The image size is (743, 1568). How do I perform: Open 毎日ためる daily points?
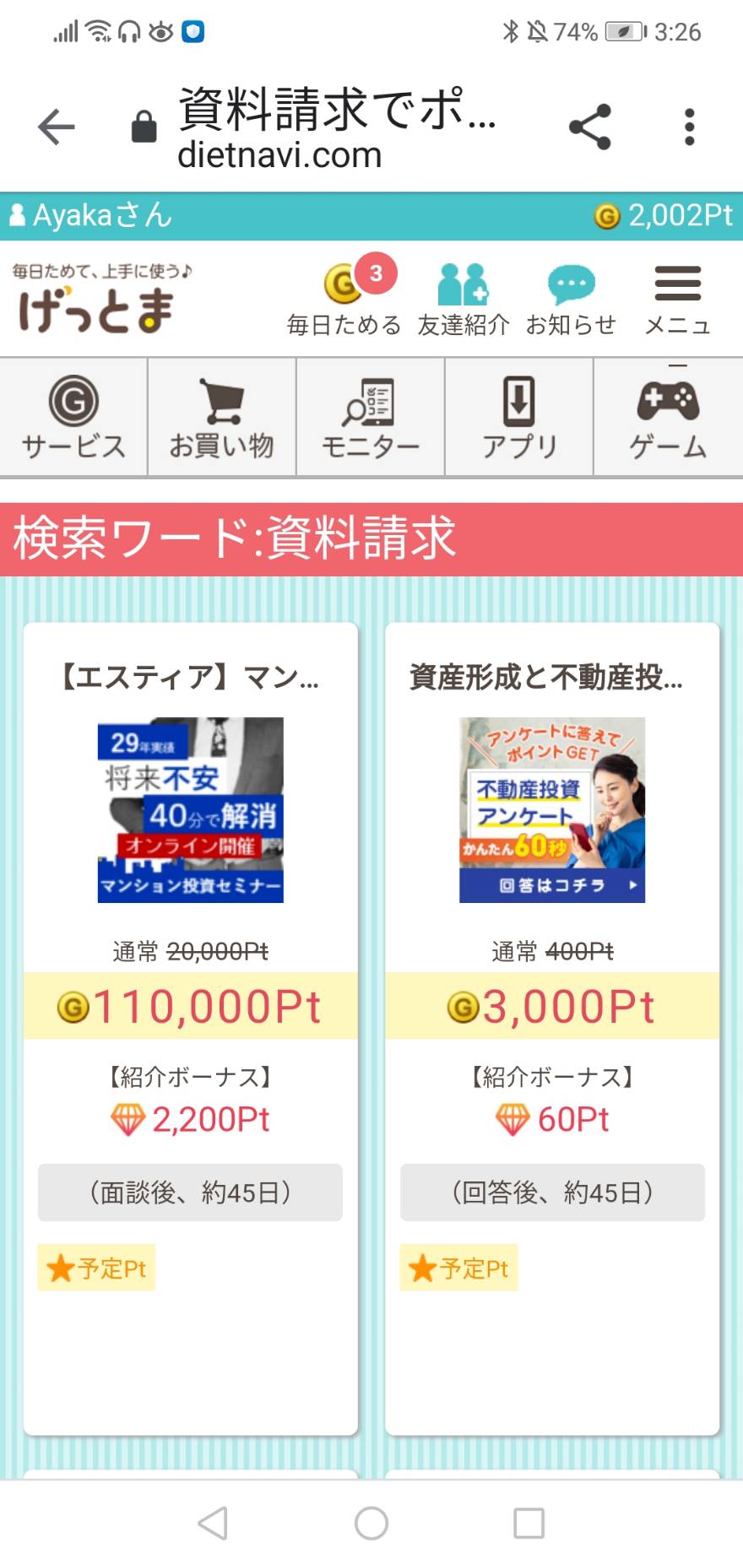(344, 296)
